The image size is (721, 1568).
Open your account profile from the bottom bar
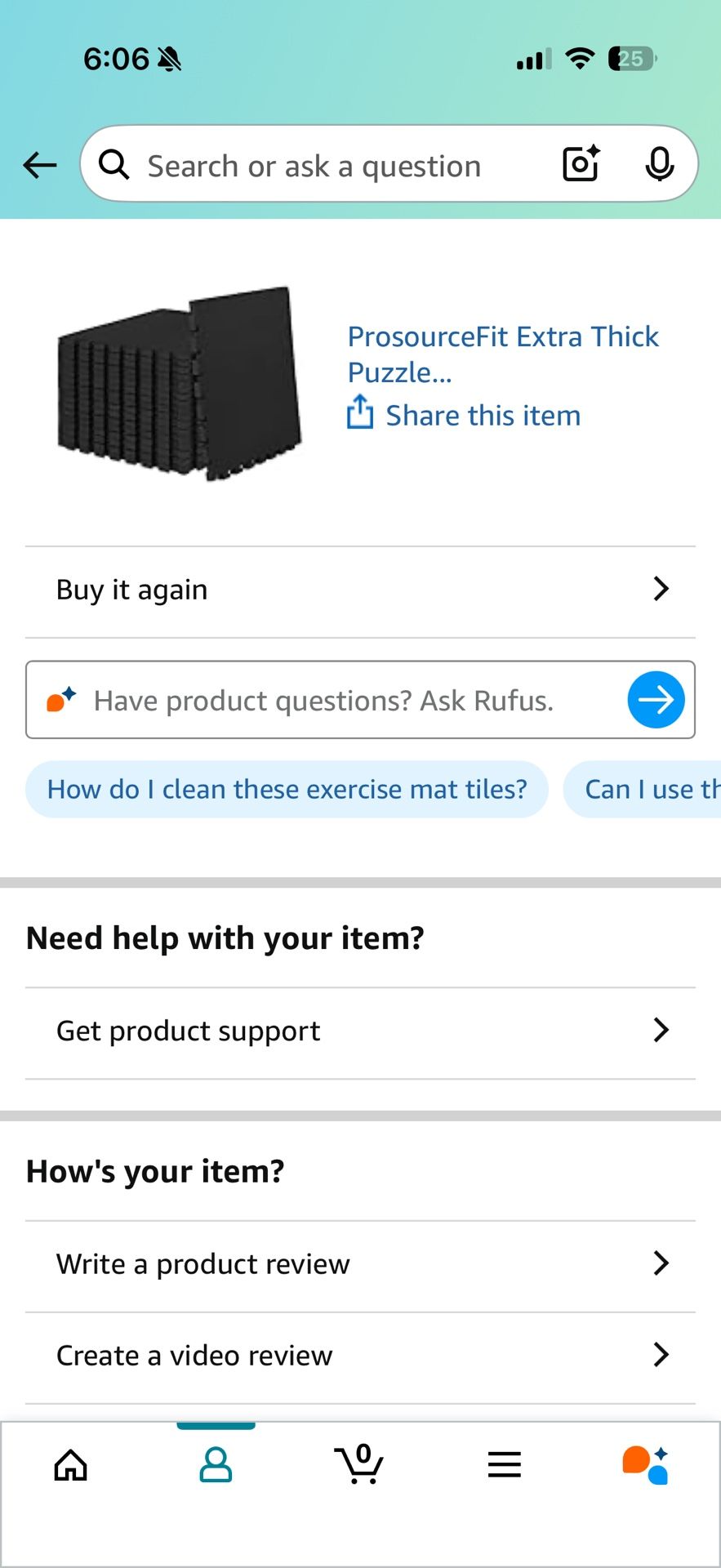click(216, 1463)
